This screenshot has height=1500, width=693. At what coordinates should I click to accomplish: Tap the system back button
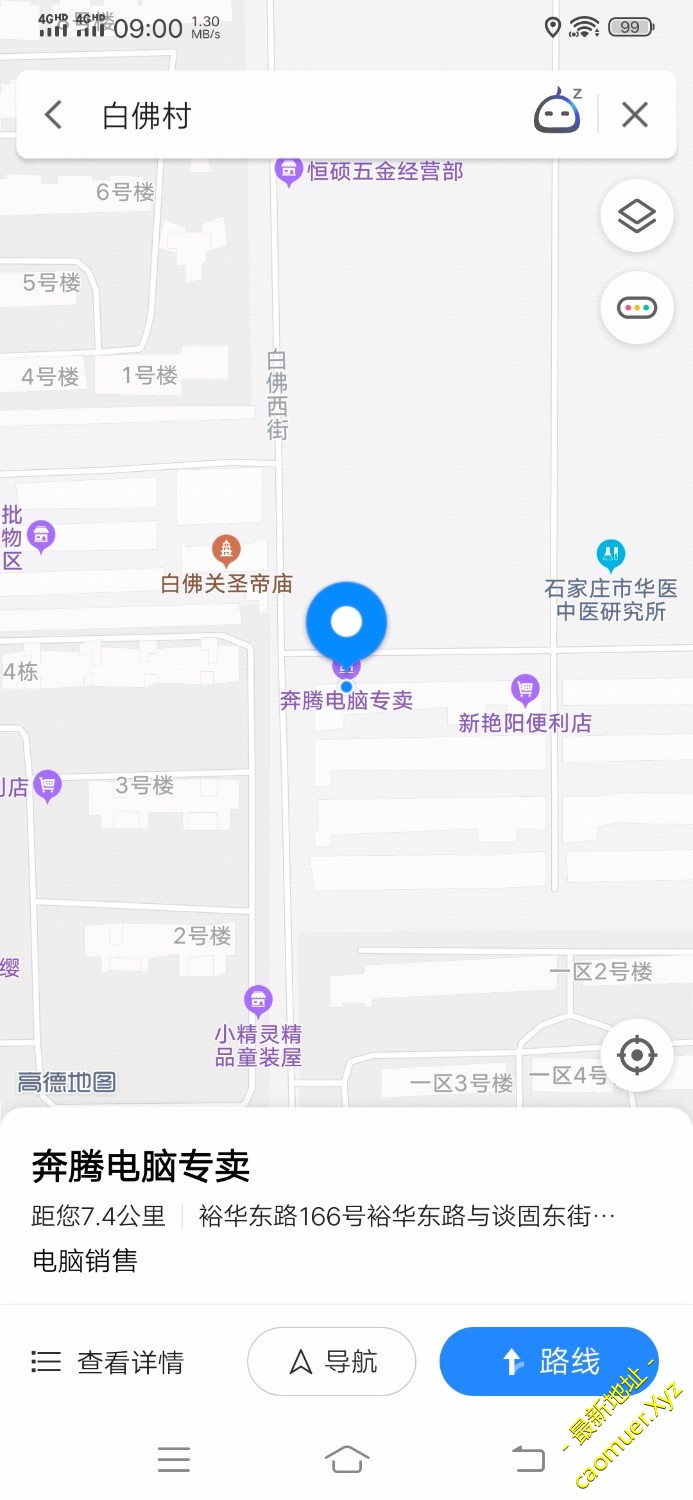tap(528, 1460)
